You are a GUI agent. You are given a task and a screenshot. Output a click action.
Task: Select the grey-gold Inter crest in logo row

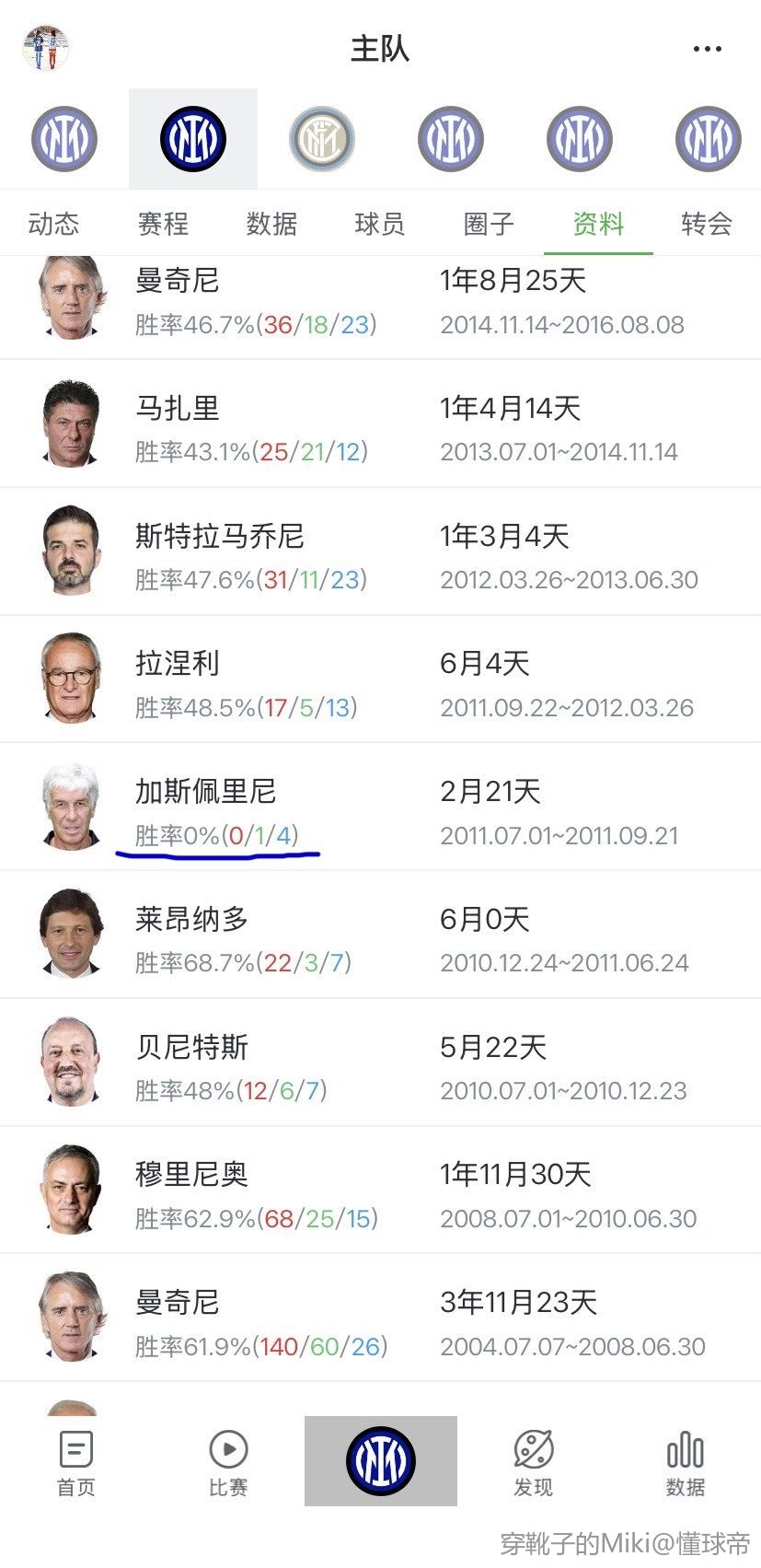coord(322,139)
